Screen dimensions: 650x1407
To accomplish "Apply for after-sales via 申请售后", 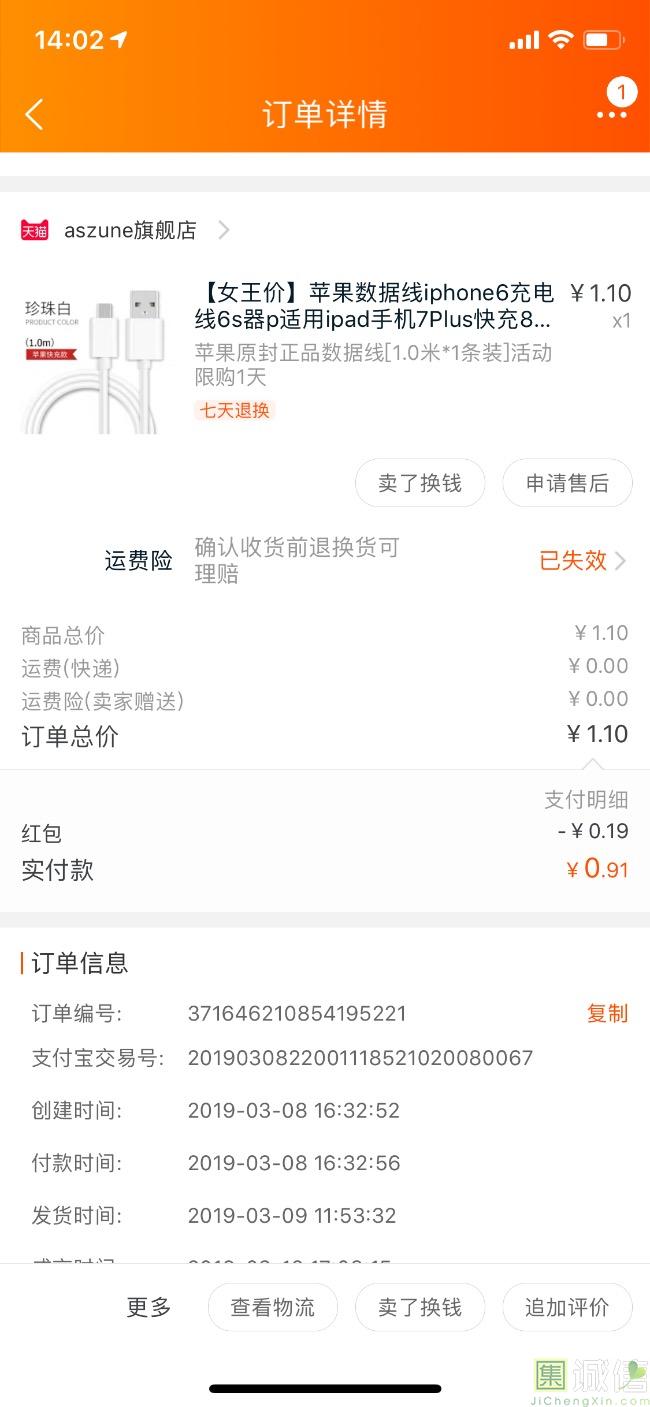I will (x=567, y=484).
